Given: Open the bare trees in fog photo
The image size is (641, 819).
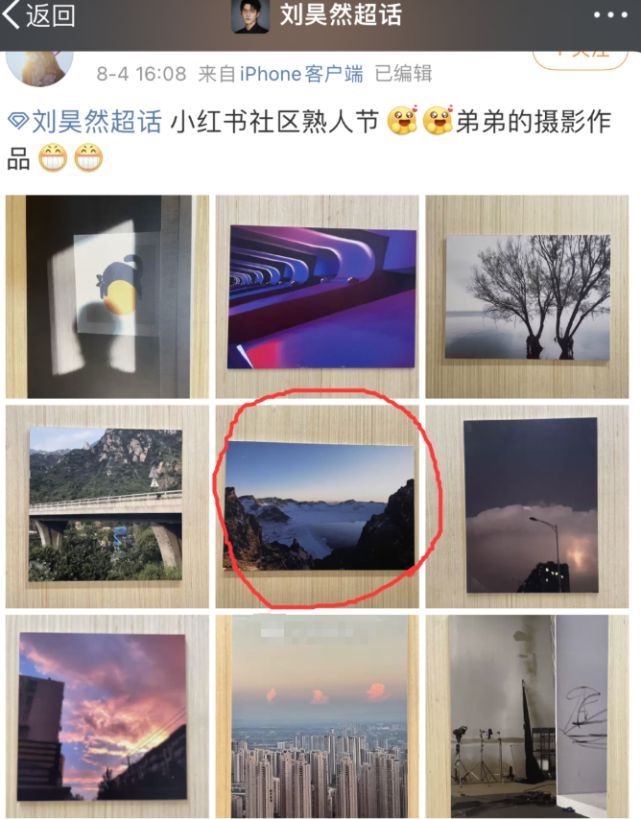Looking at the screenshot, I should pos(528,297).
